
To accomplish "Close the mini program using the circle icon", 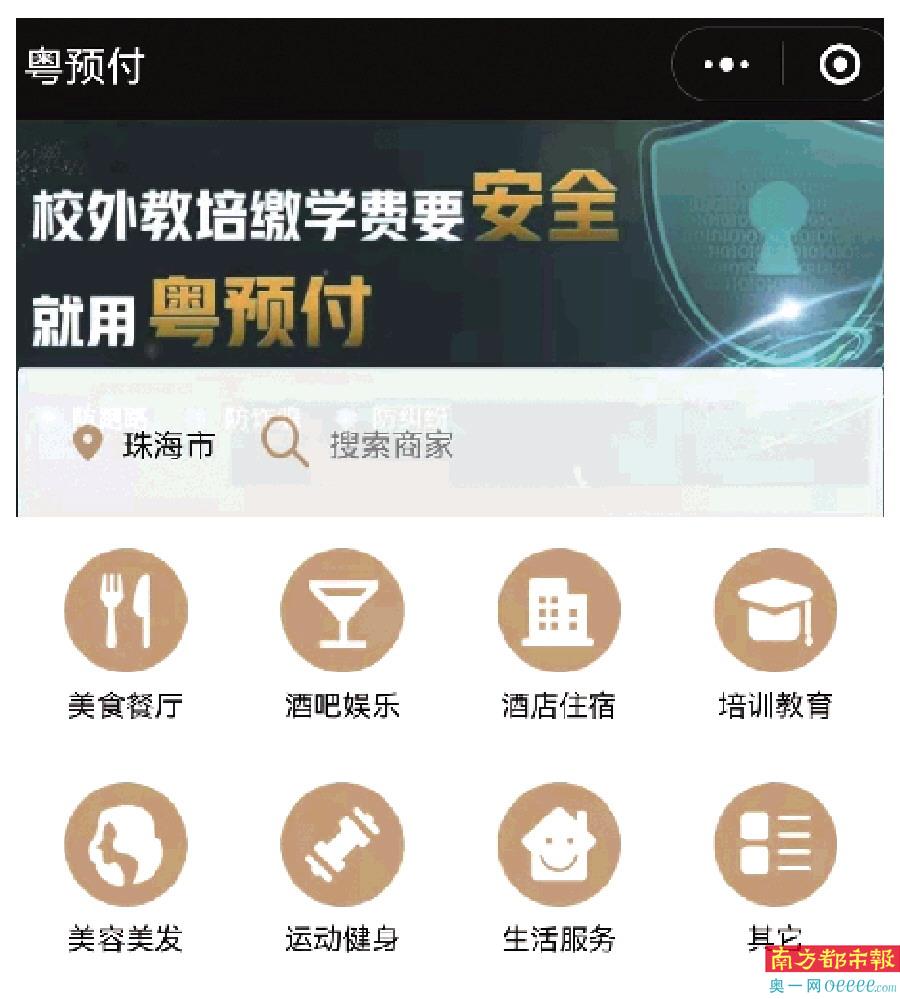I will pos(838,65).
